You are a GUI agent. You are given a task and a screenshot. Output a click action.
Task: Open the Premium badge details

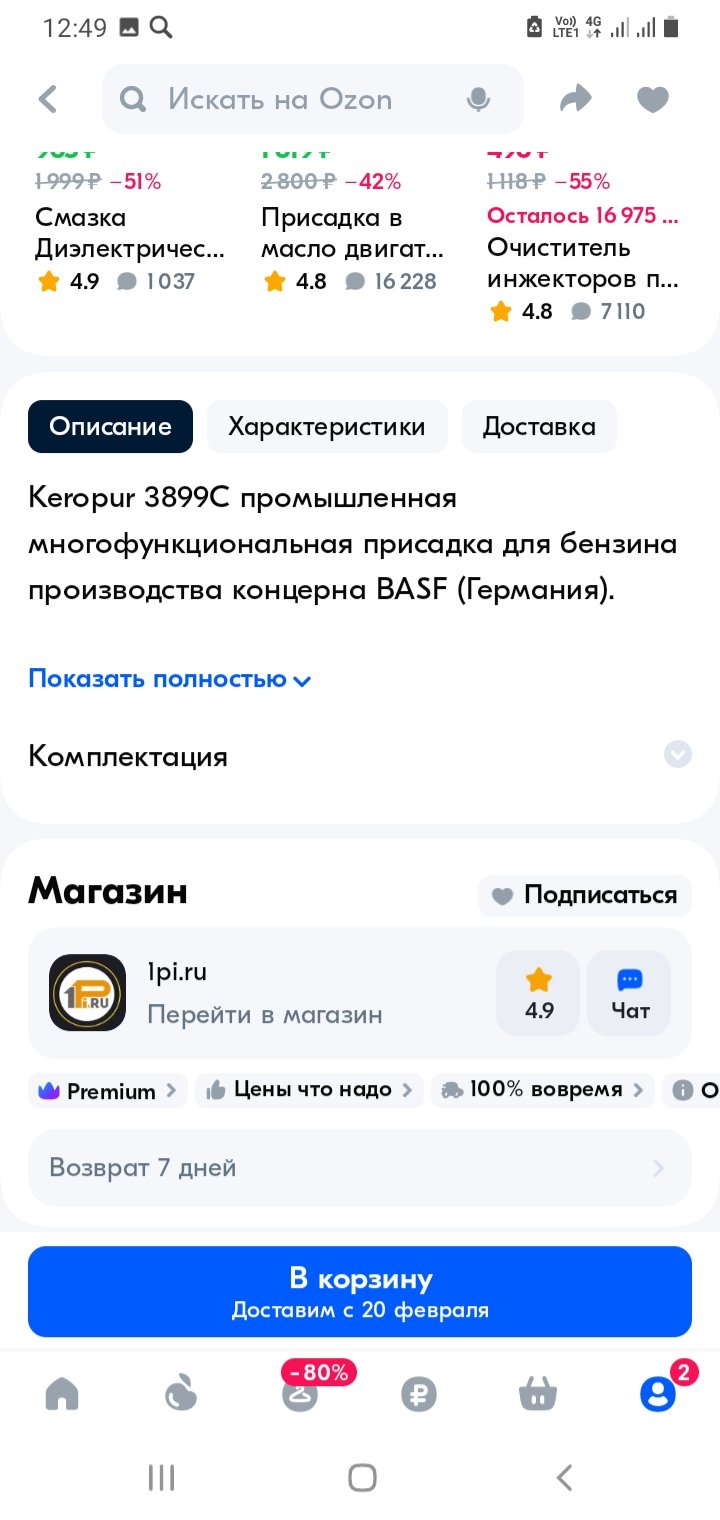point(108,1091)
